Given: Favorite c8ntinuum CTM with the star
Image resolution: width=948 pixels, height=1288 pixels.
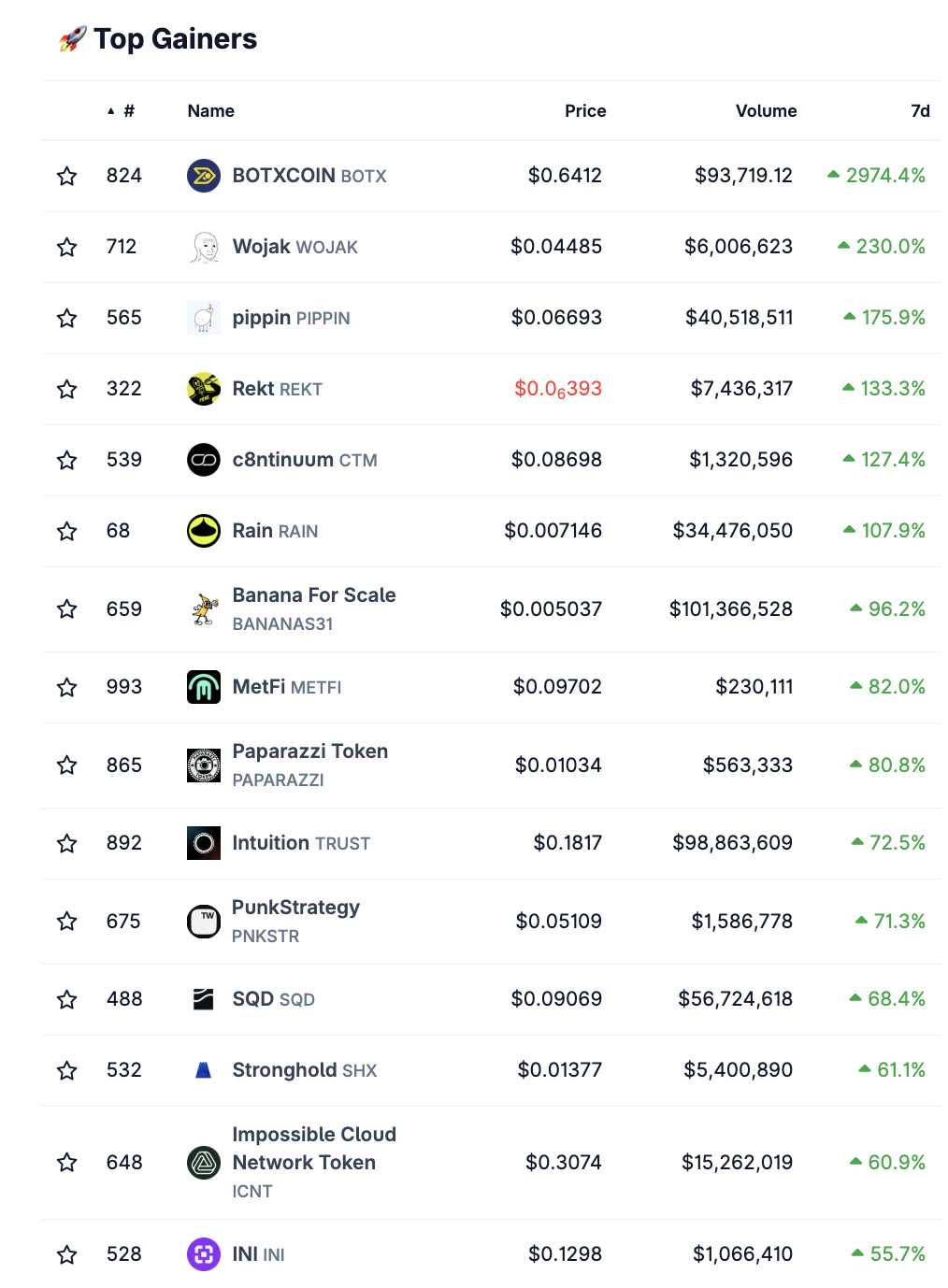Looking at the screenshot, I should point(66,460).
